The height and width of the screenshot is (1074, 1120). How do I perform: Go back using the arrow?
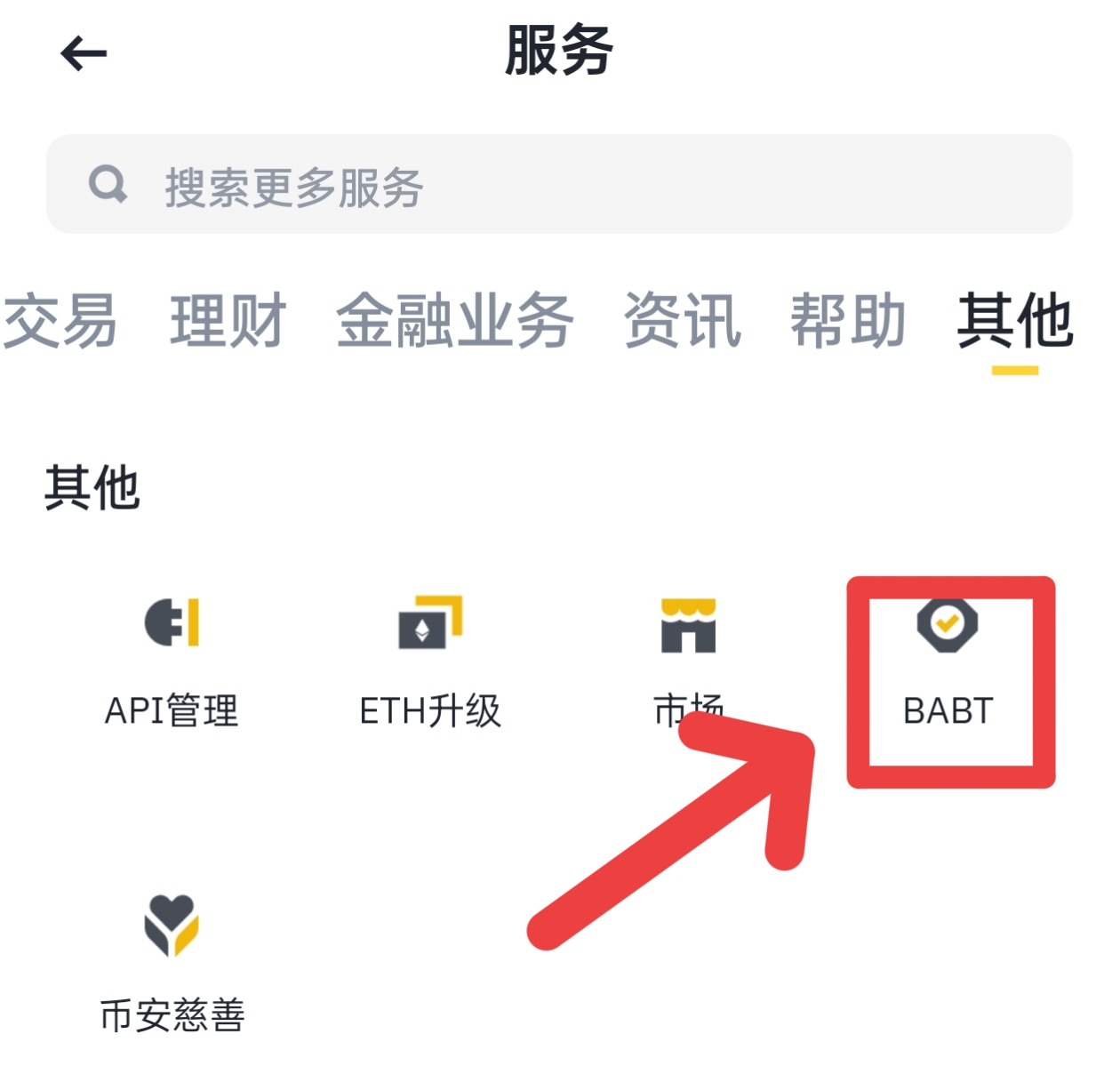[x=84, y=53]
